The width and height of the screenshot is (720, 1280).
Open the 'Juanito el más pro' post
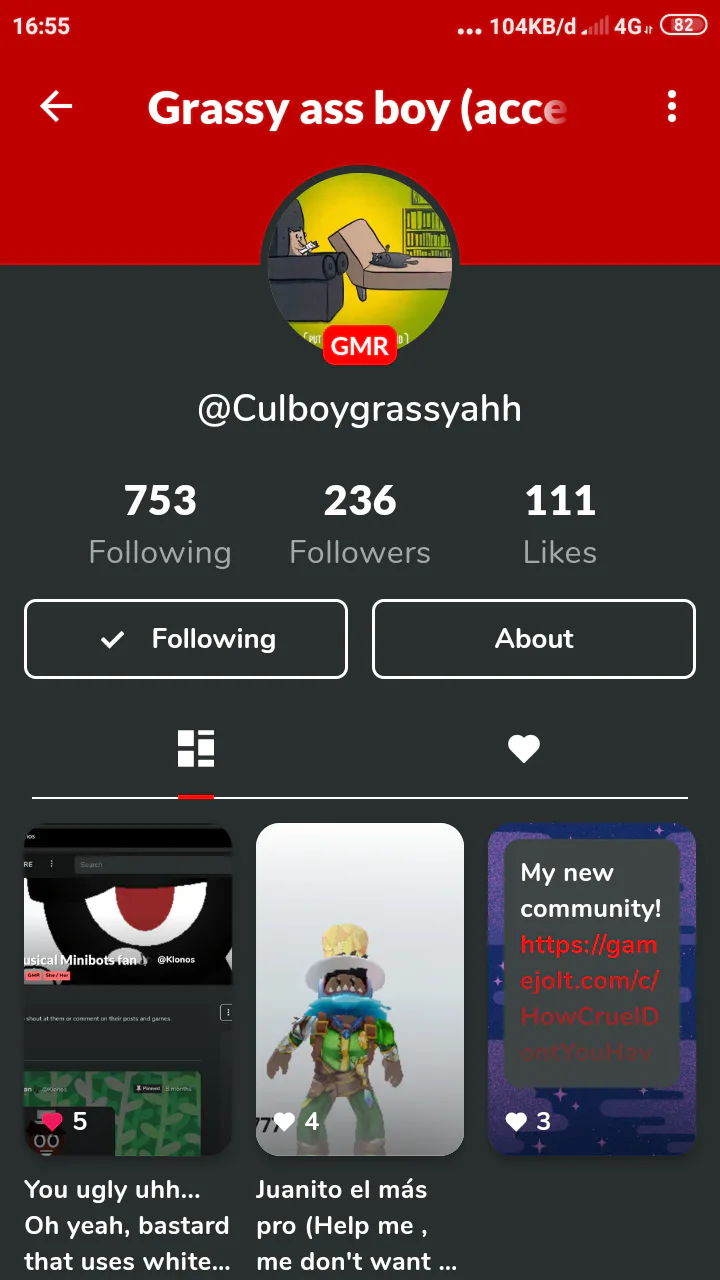coord(360,990)
